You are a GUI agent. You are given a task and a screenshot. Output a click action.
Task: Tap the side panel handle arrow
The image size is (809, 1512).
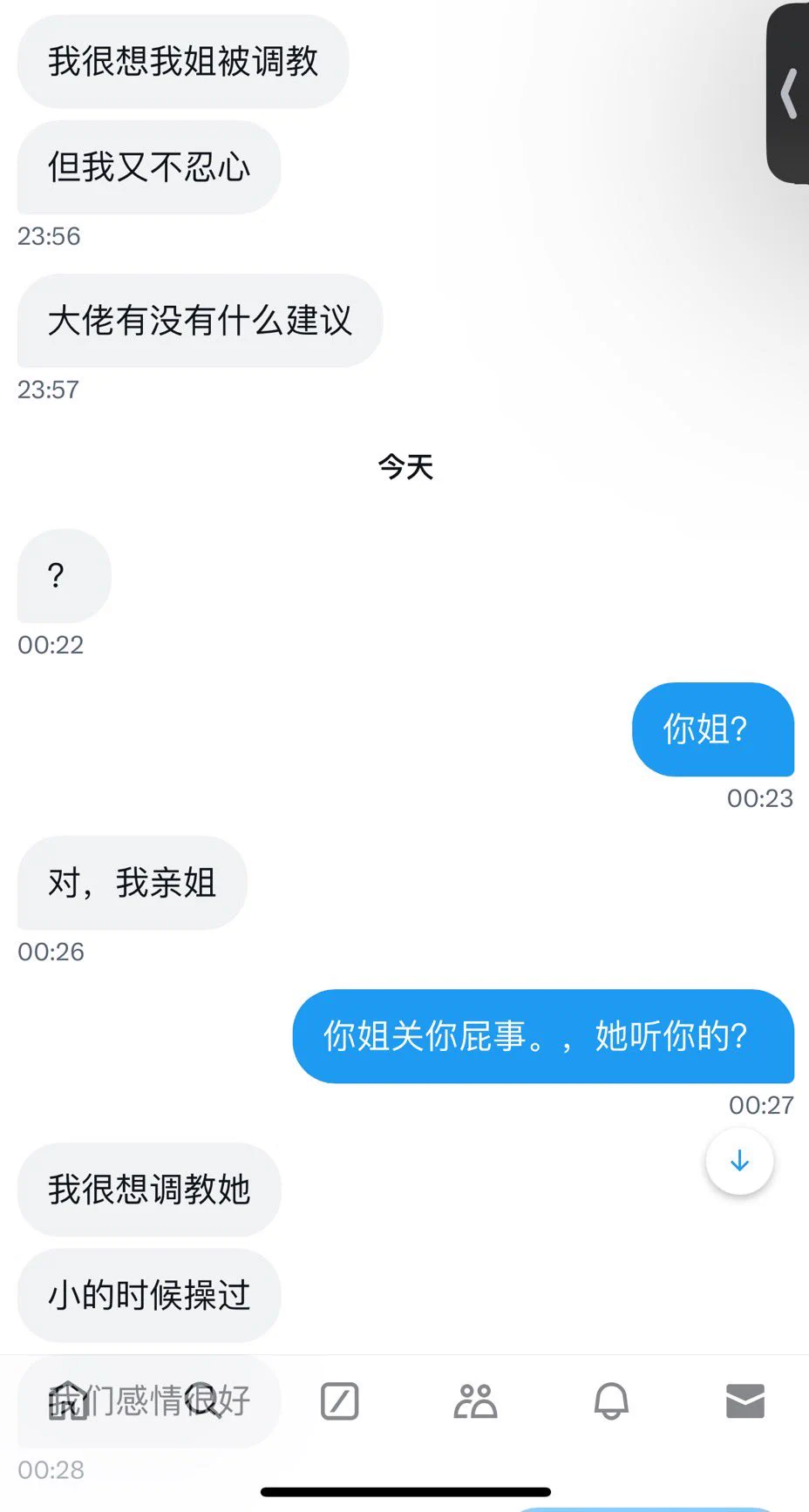pyautogui.click(x=788, y=93)
